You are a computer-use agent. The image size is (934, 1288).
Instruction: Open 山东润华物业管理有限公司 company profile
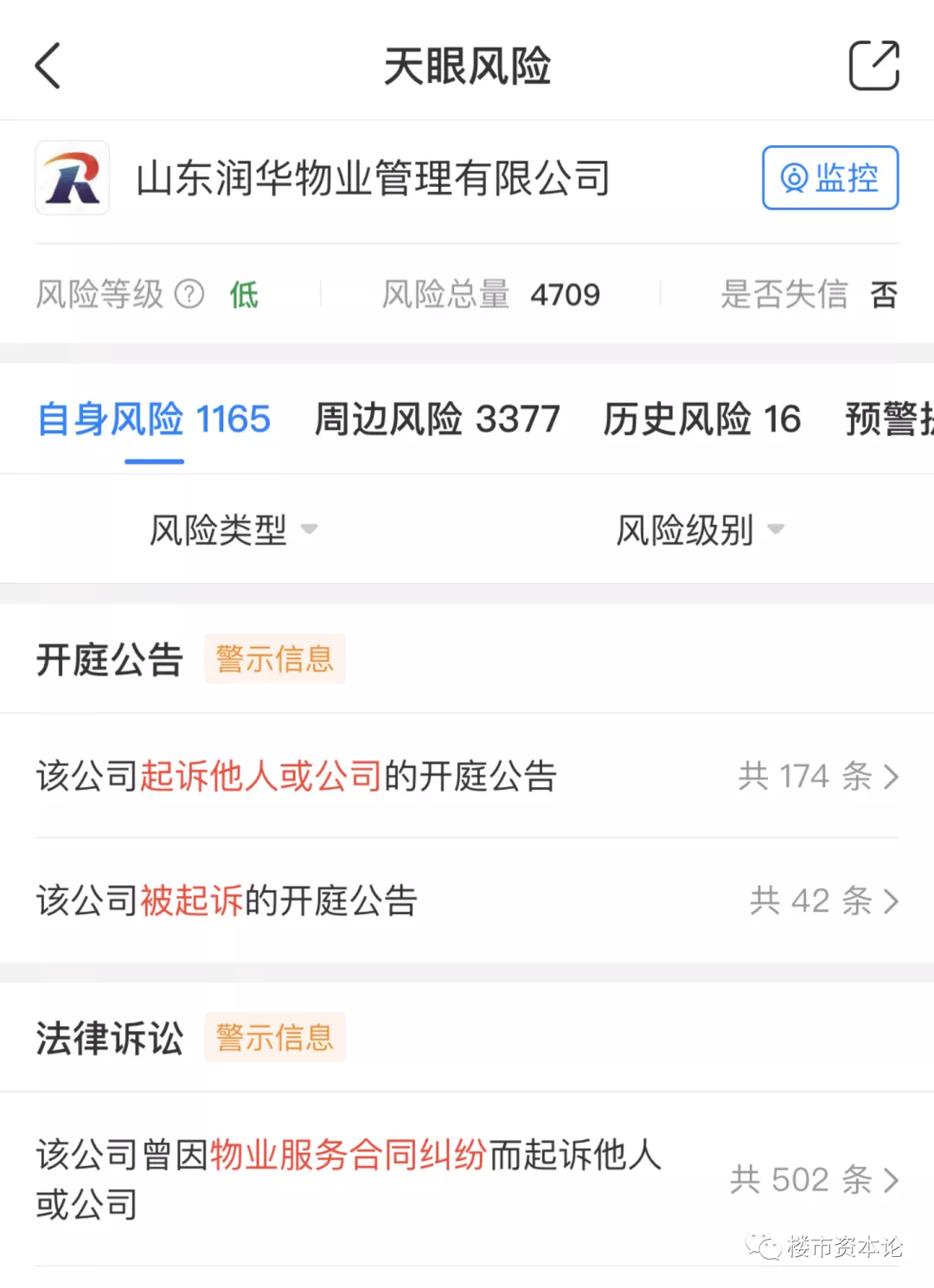point(372,178)
